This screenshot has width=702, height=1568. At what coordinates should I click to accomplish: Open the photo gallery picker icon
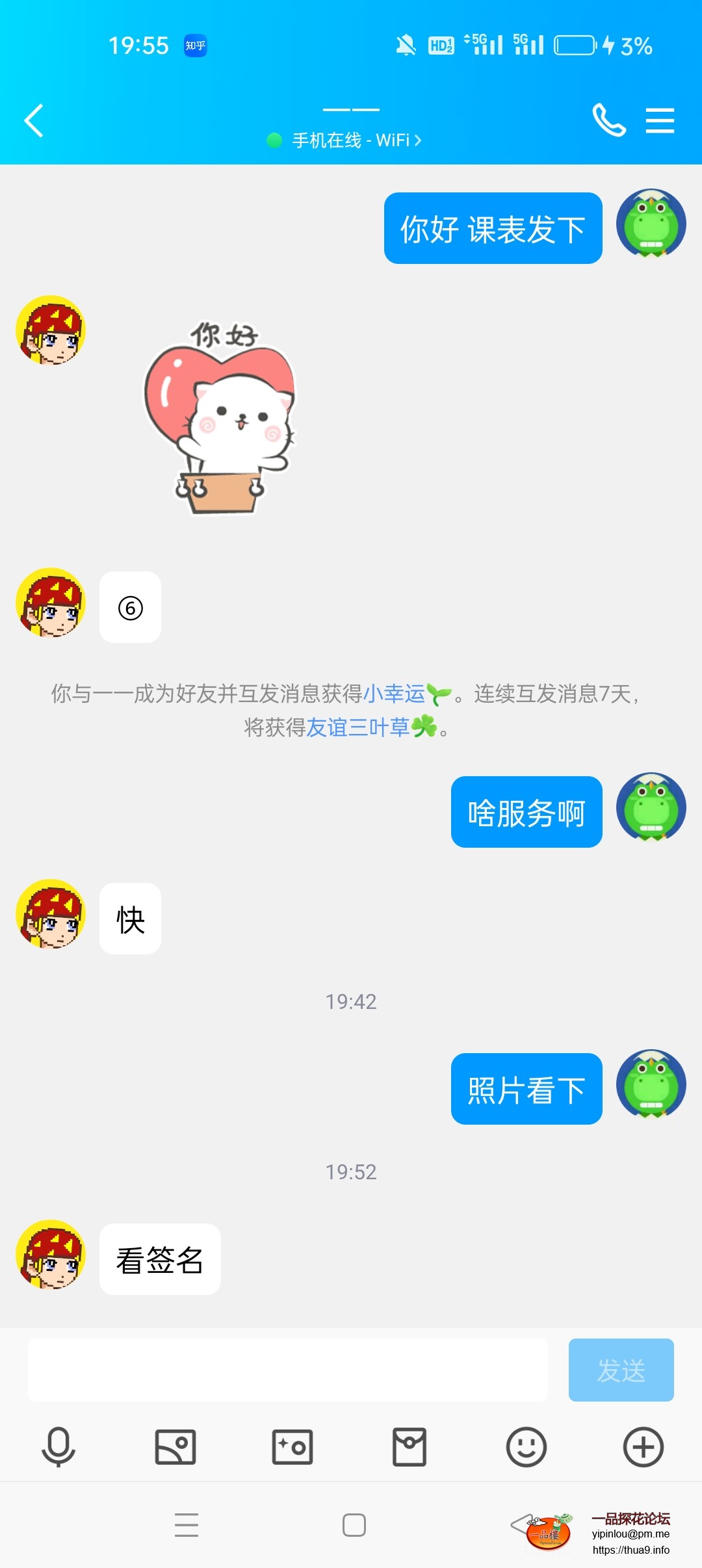(174, 1448)
